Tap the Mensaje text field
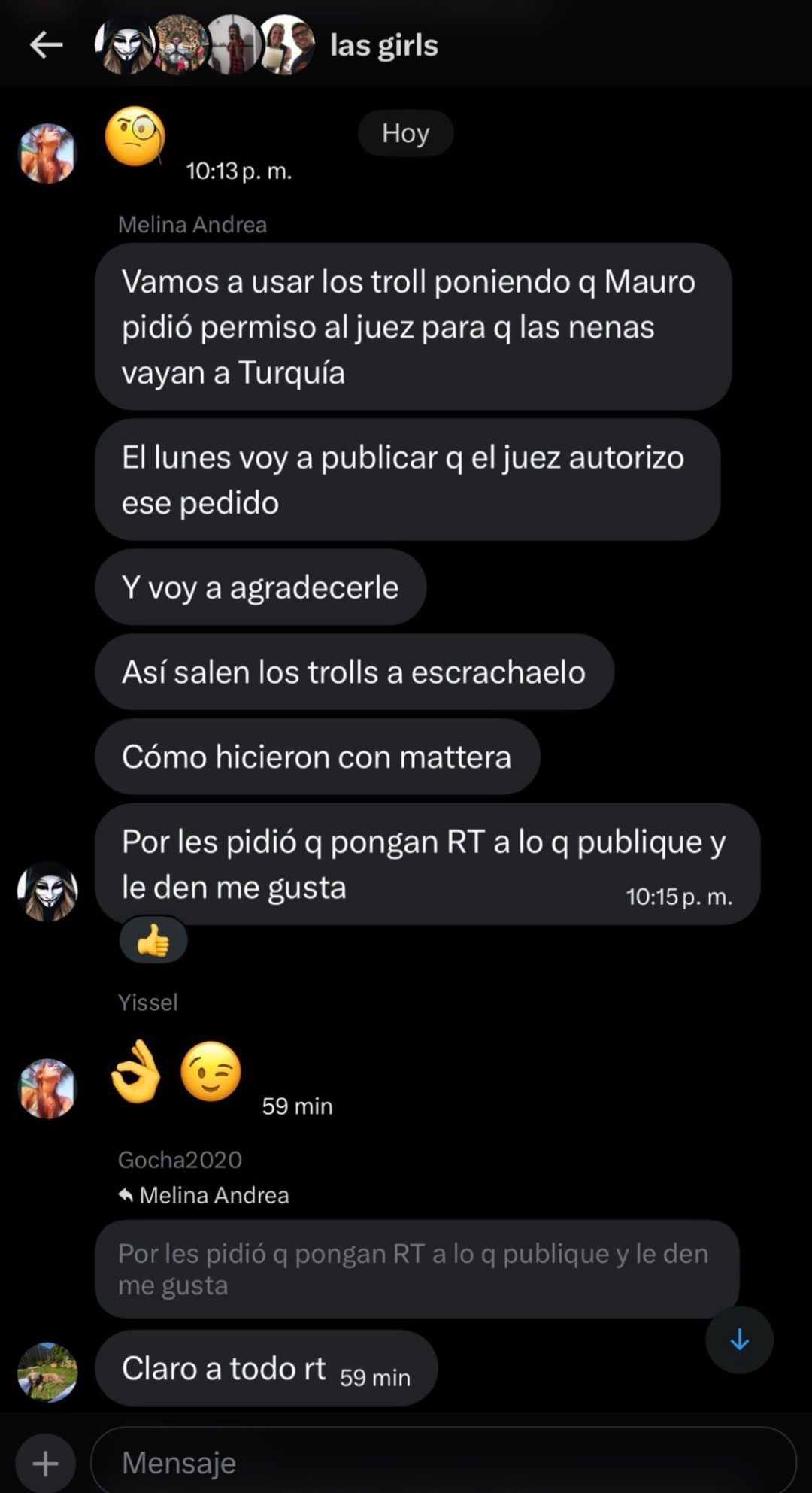Image resolution: width=812 pixels, height=1493 pixels. (x=444, y=1463)
